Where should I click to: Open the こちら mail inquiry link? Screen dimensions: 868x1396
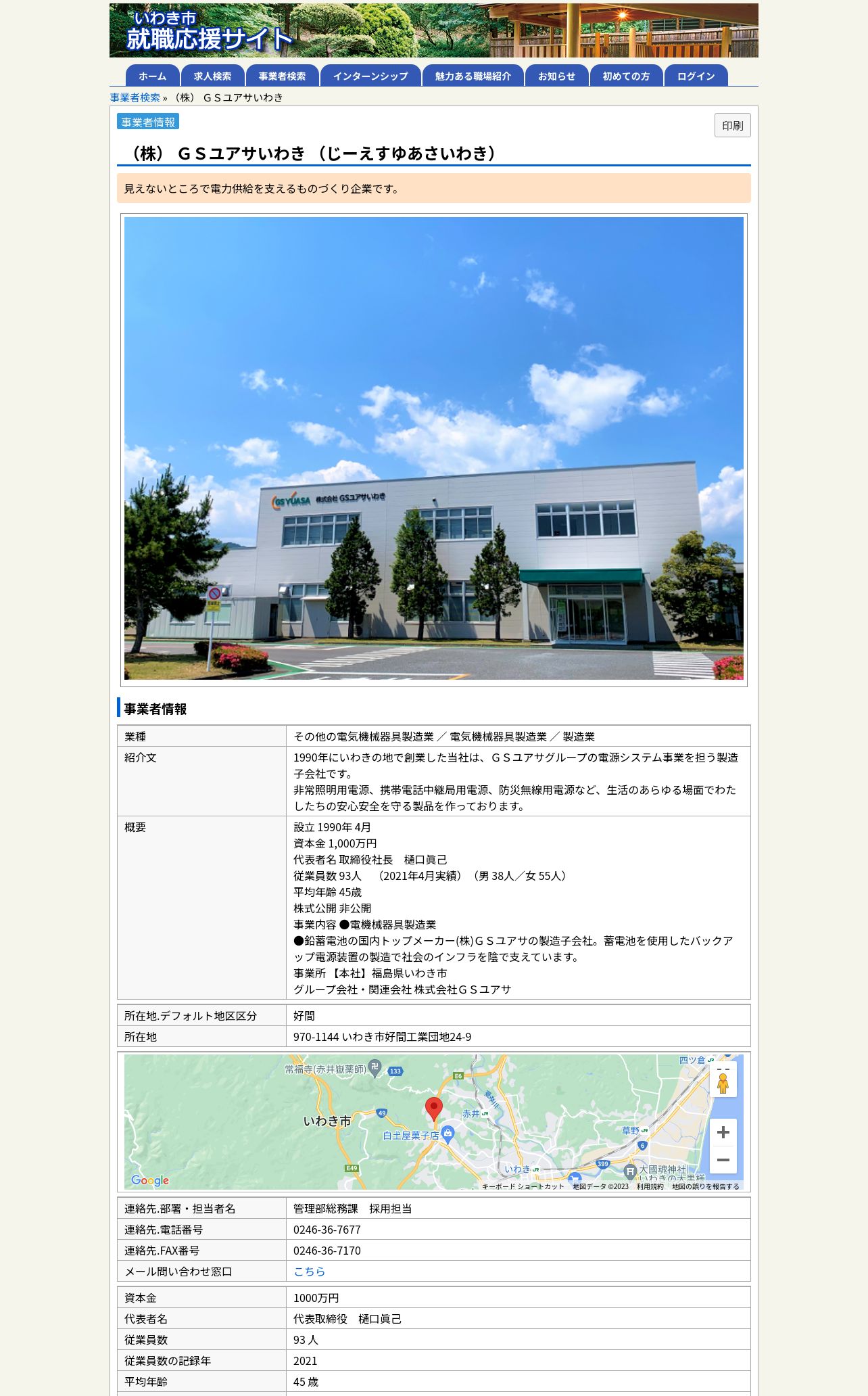(x=309, y=1272)
